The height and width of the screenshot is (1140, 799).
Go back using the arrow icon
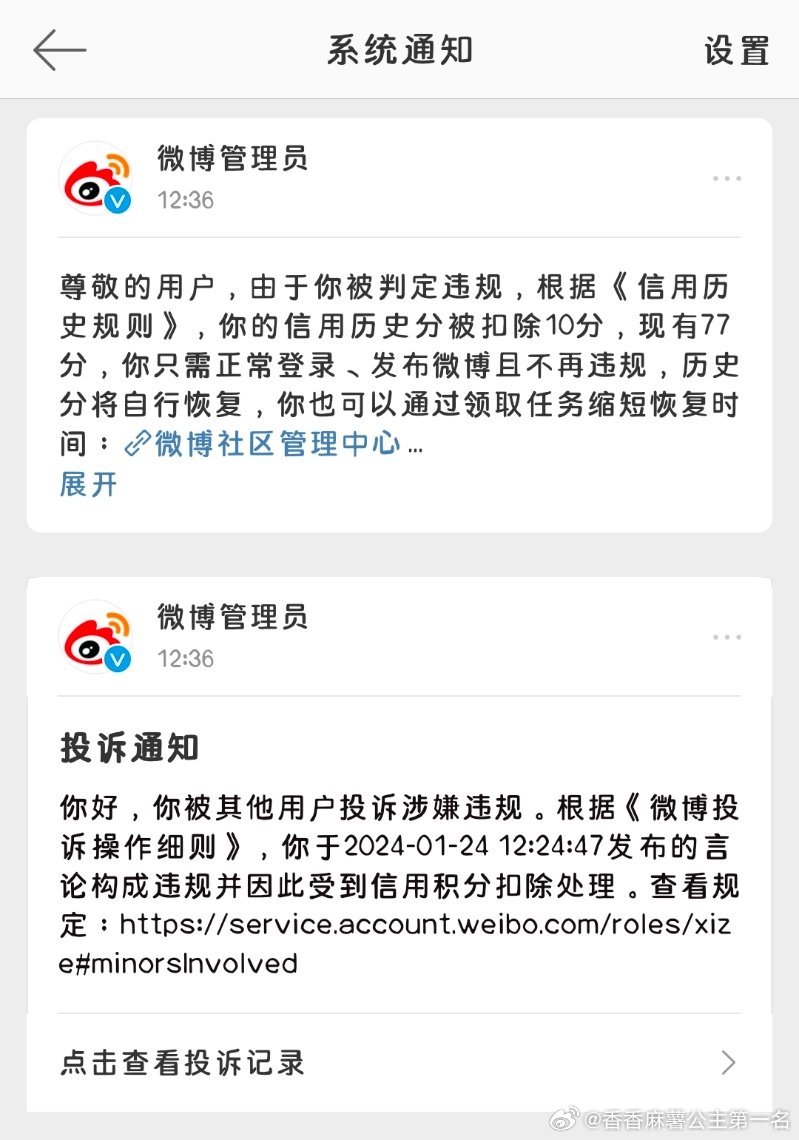pyautogui.click(x=59, y=50)
